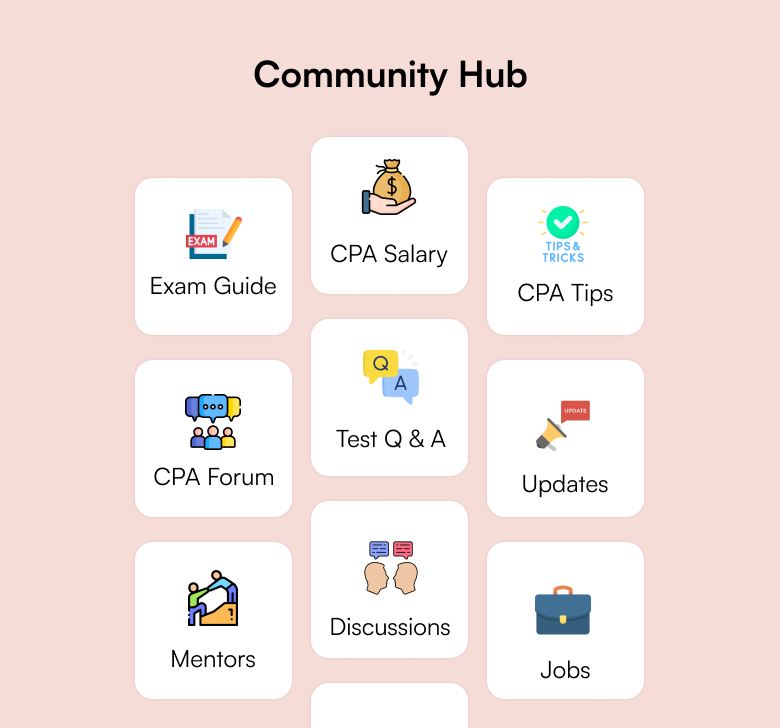Image resolution: width=780 pixels, height=728 pixels.
Task: Browse the Jobs card
Action: click(x=565, y=620)
